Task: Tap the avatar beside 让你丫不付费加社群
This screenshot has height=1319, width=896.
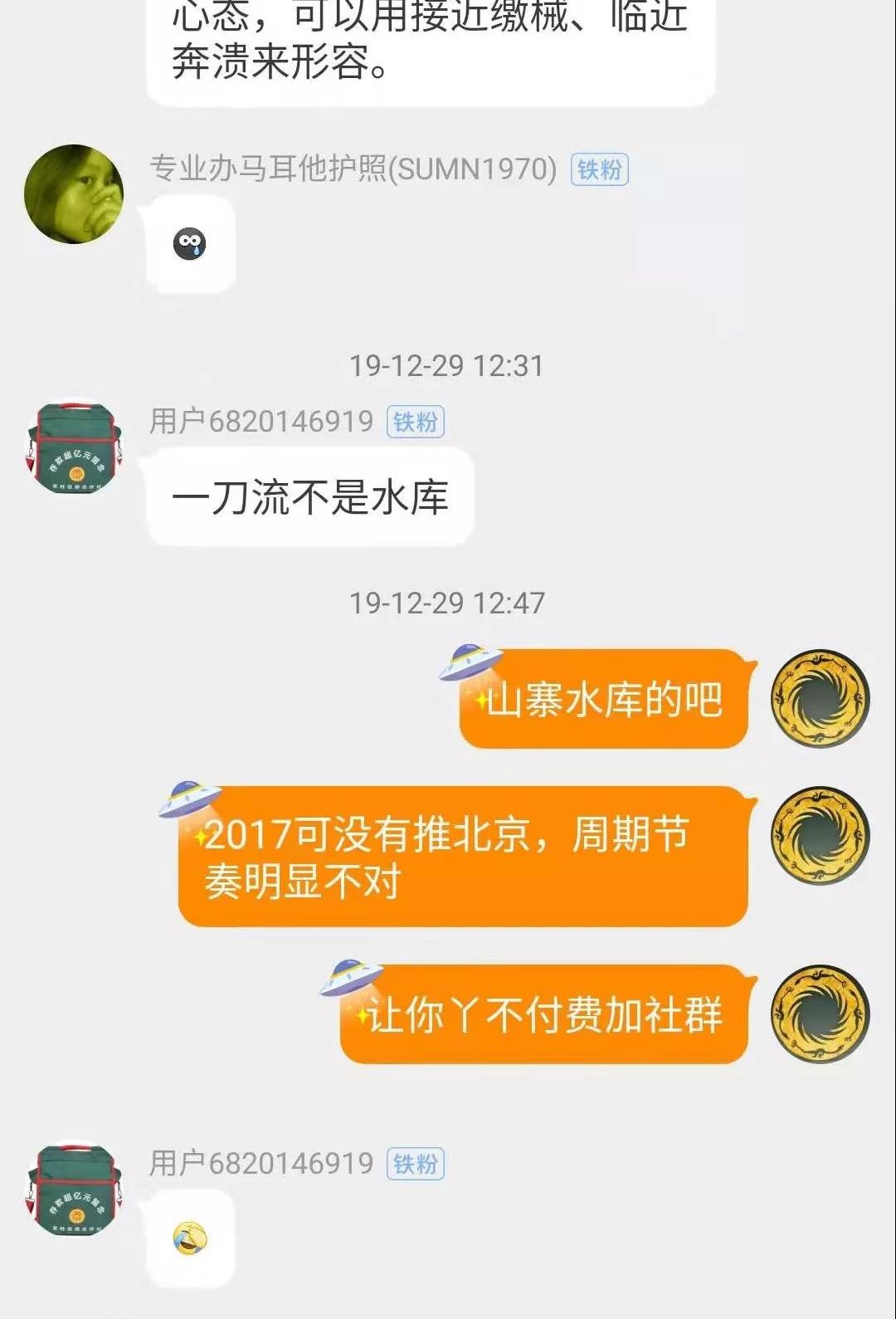Action: tap(820, 1014)
